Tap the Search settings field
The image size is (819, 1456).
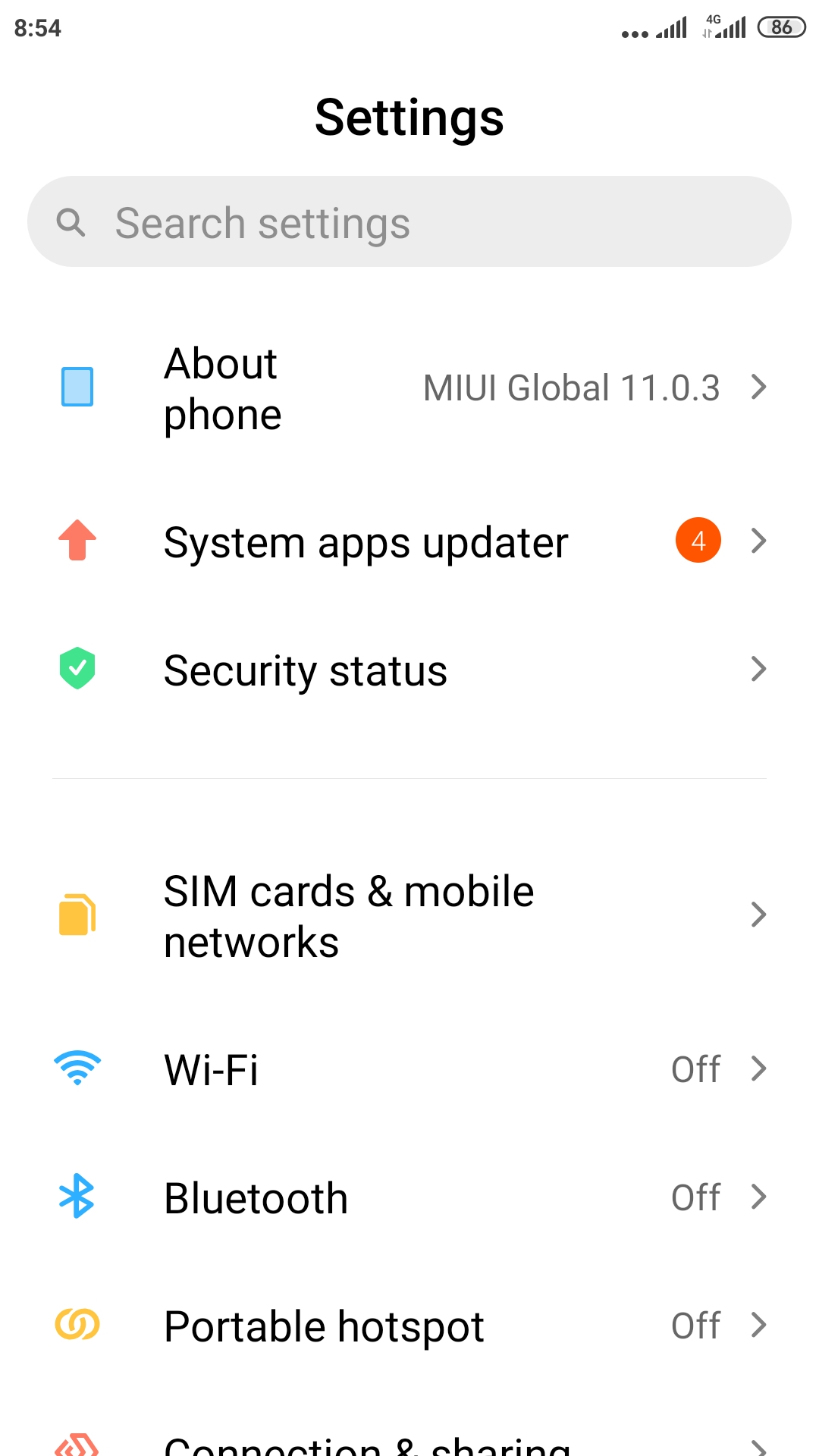click(409, 221)
